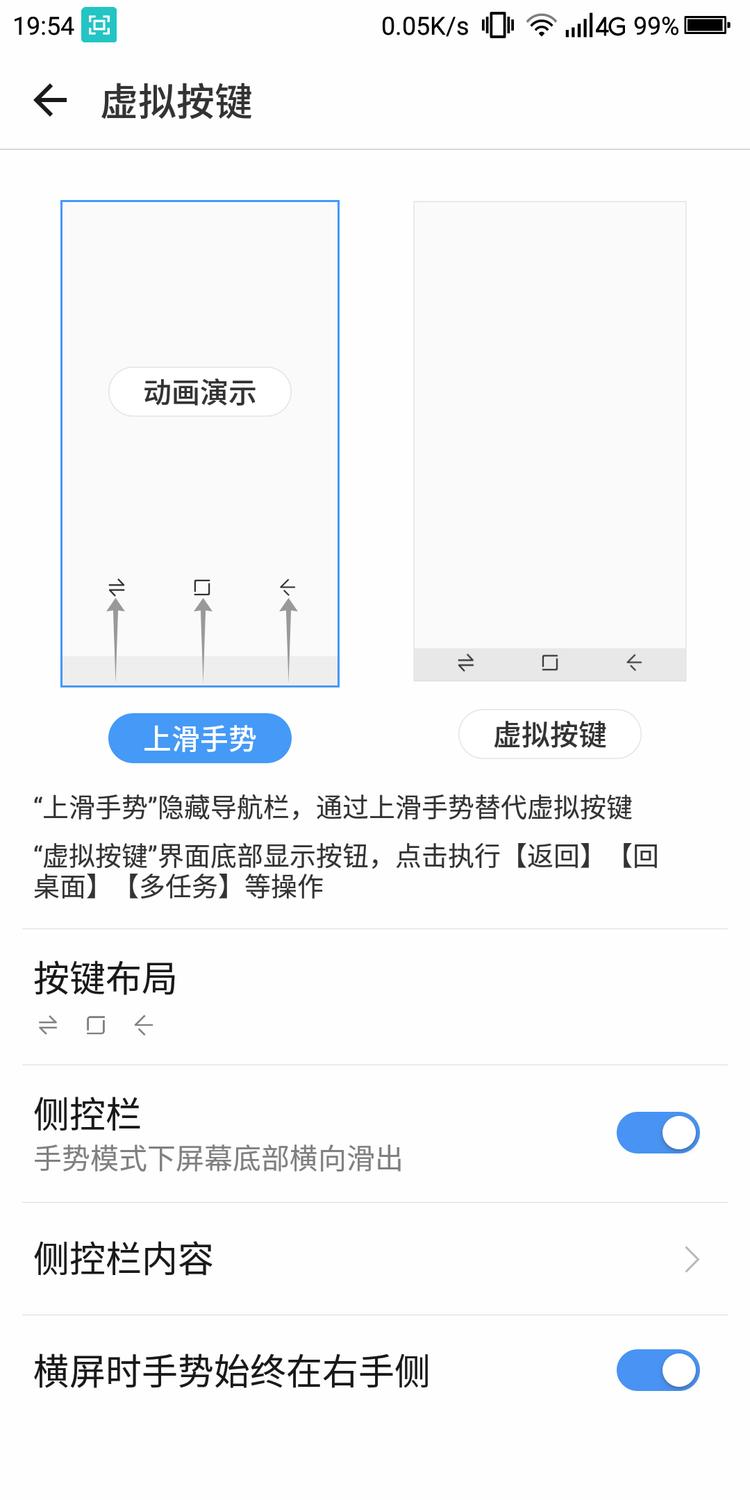Screen dimensions: 750x1500
Task: Turn off 横屏时手势始终在右手侧
Action: [x=658, y=1370]
